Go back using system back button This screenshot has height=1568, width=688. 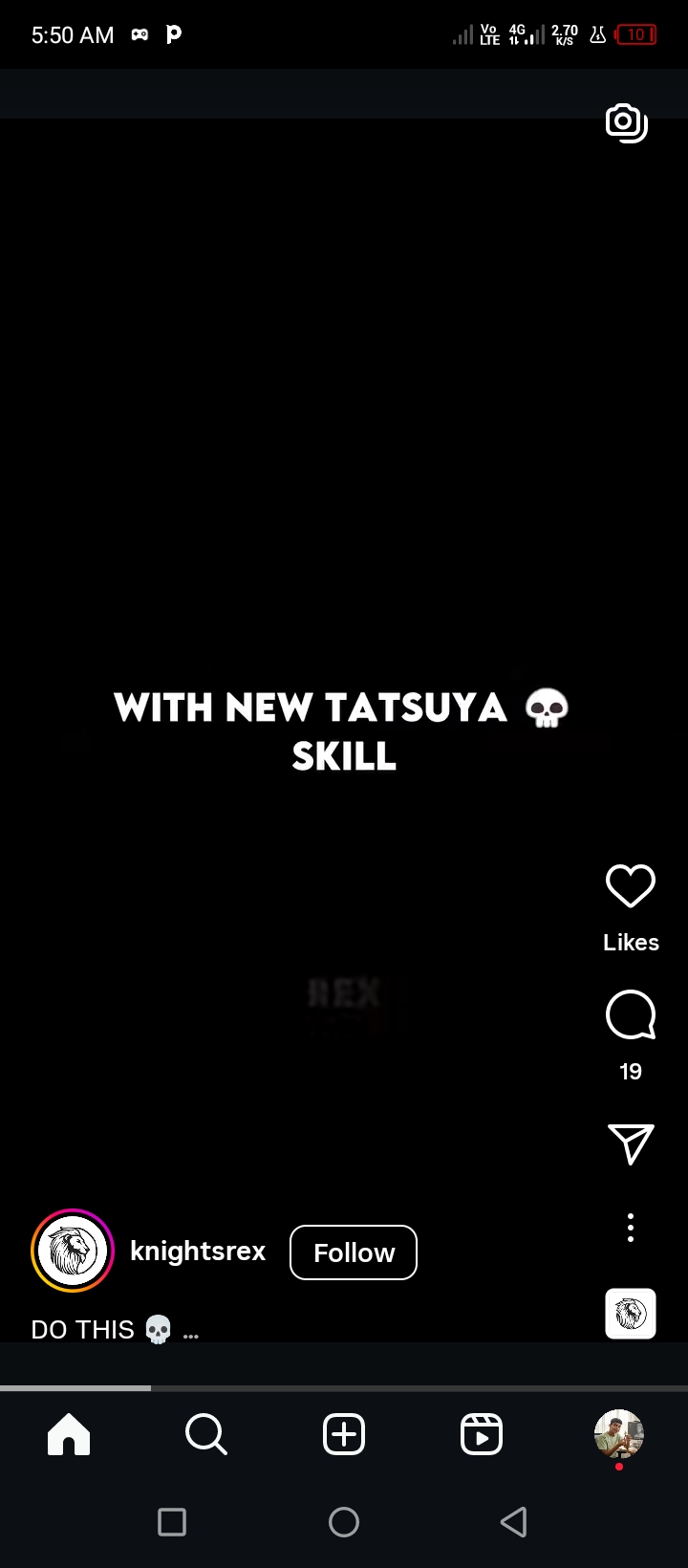pyautogui.click(x=513, y=1522)
